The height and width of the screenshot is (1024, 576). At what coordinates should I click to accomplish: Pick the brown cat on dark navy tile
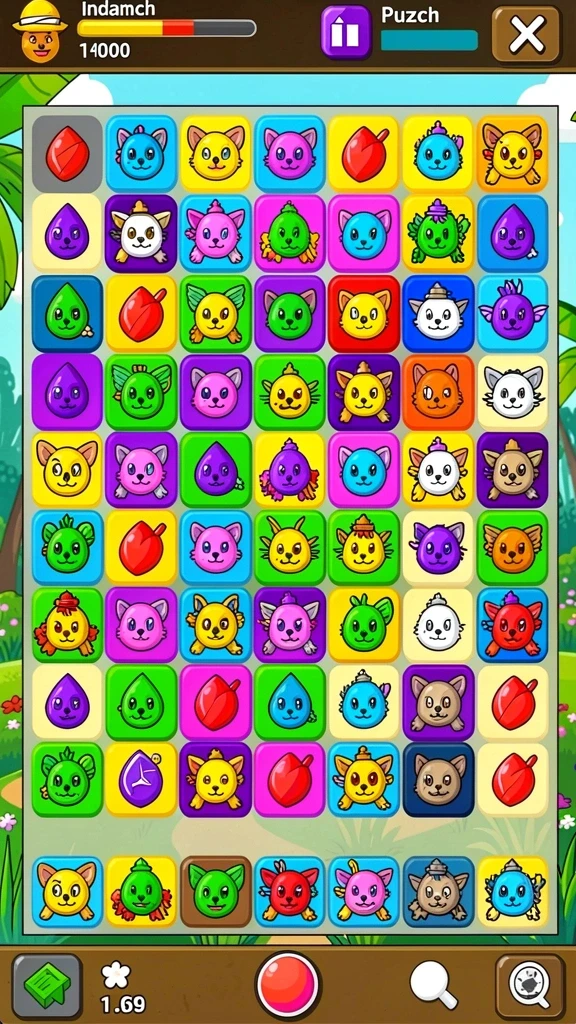(x=438, y=779)
